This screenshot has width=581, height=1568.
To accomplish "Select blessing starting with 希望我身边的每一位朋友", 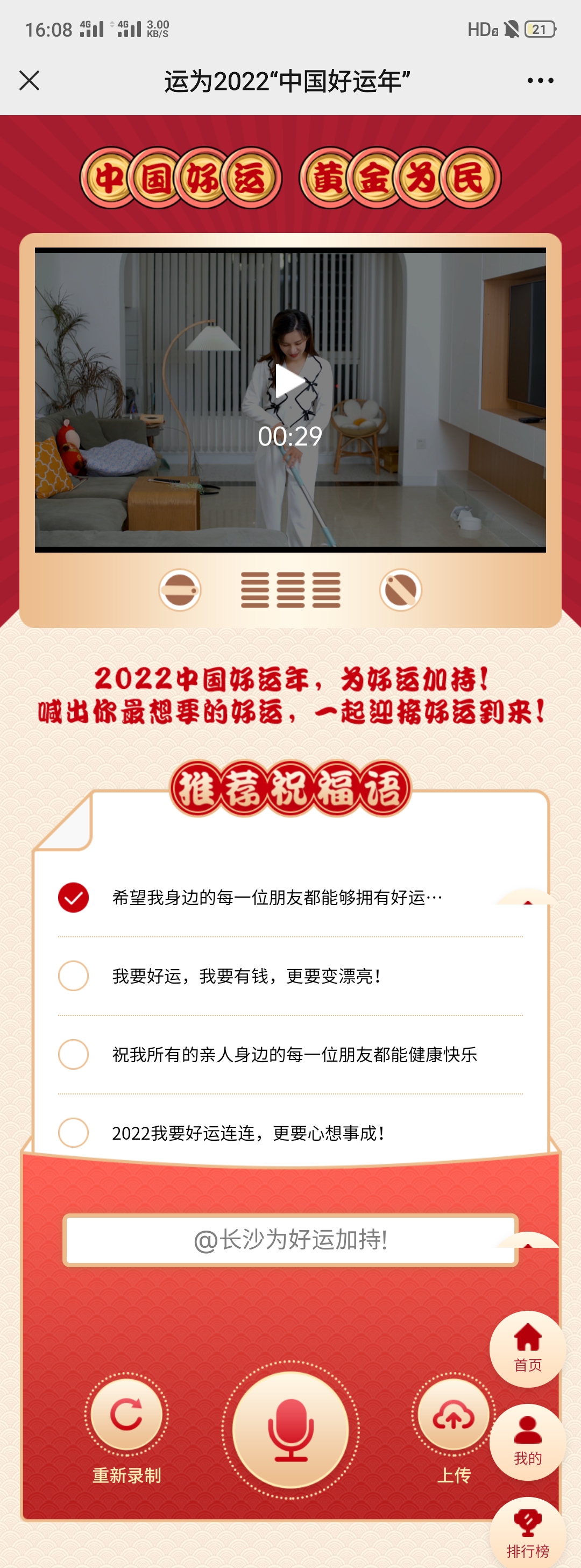I will pos(74,897).
